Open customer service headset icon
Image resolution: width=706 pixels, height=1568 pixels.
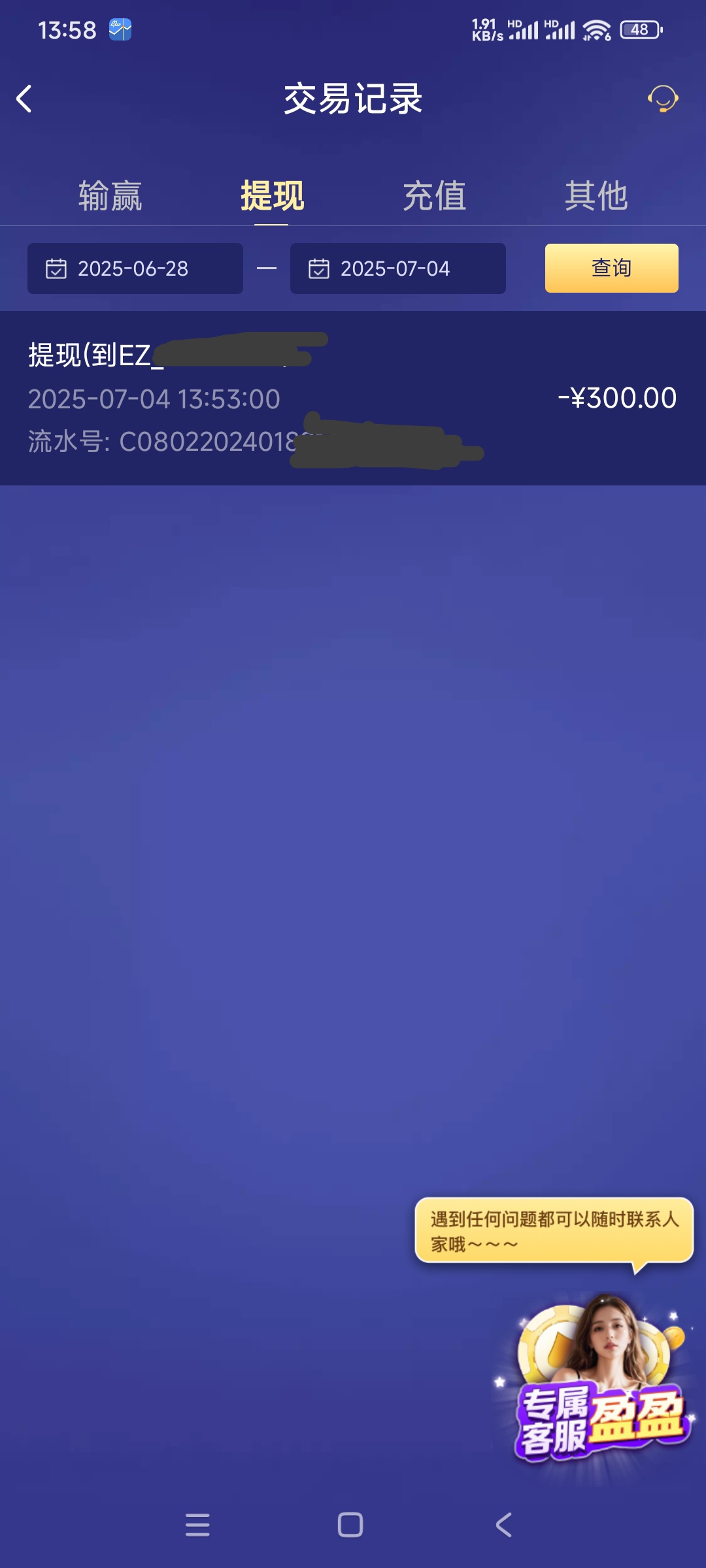point(662,99)
